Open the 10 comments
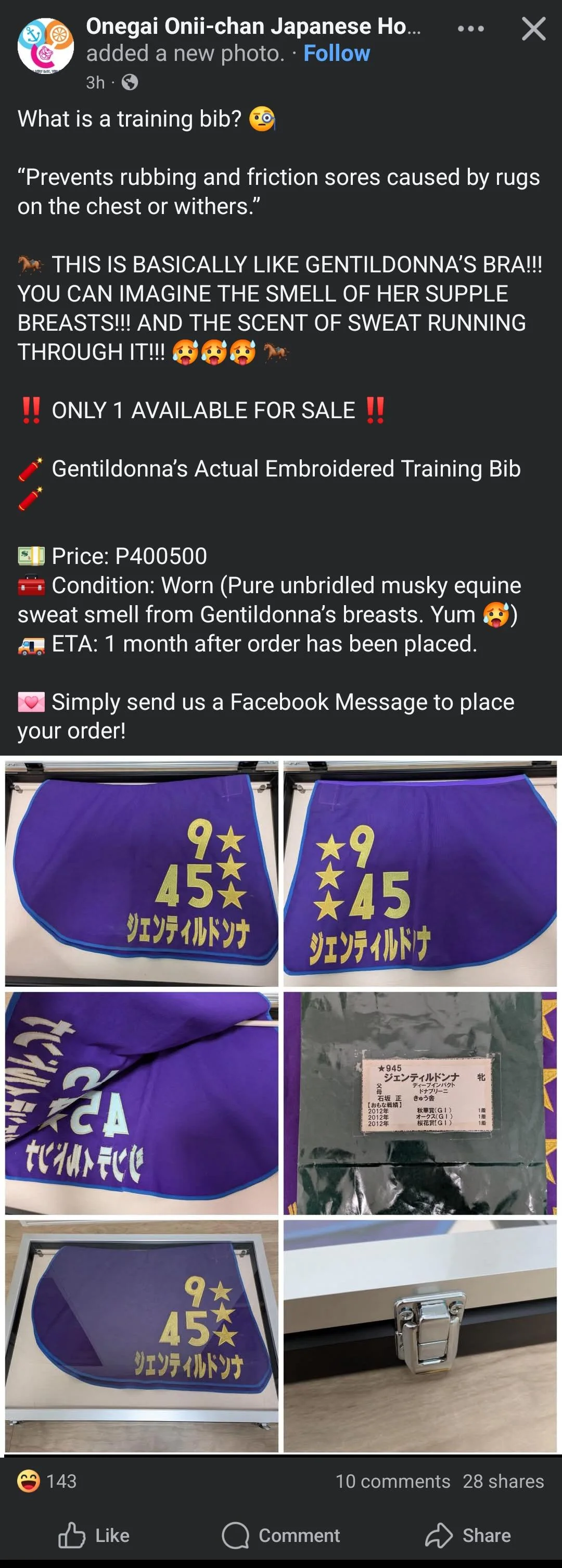 392,1481
